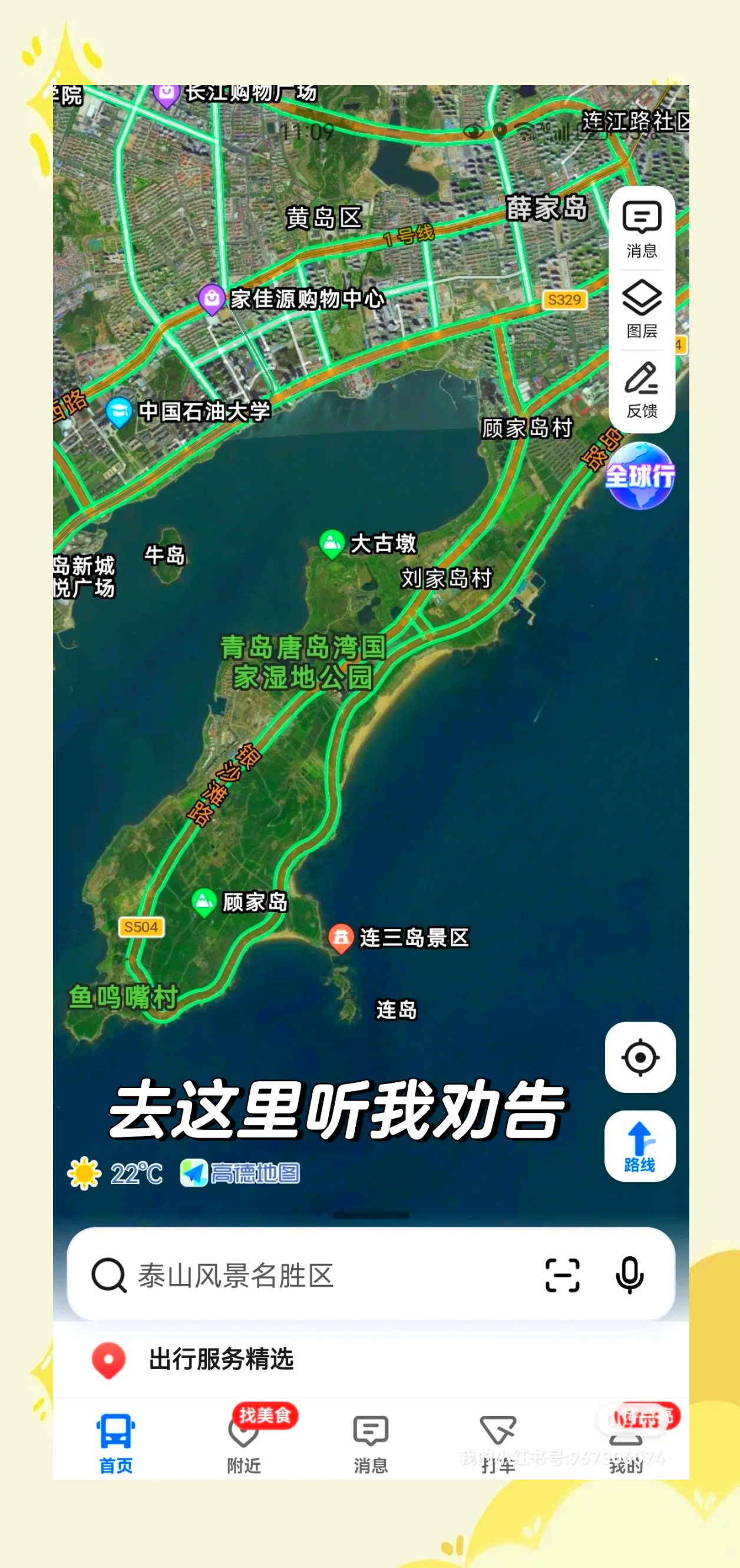Screen dimensions: 740x1568
Task: Tap the 连三岛景区 attraction marker
Action: pos(343,936)
